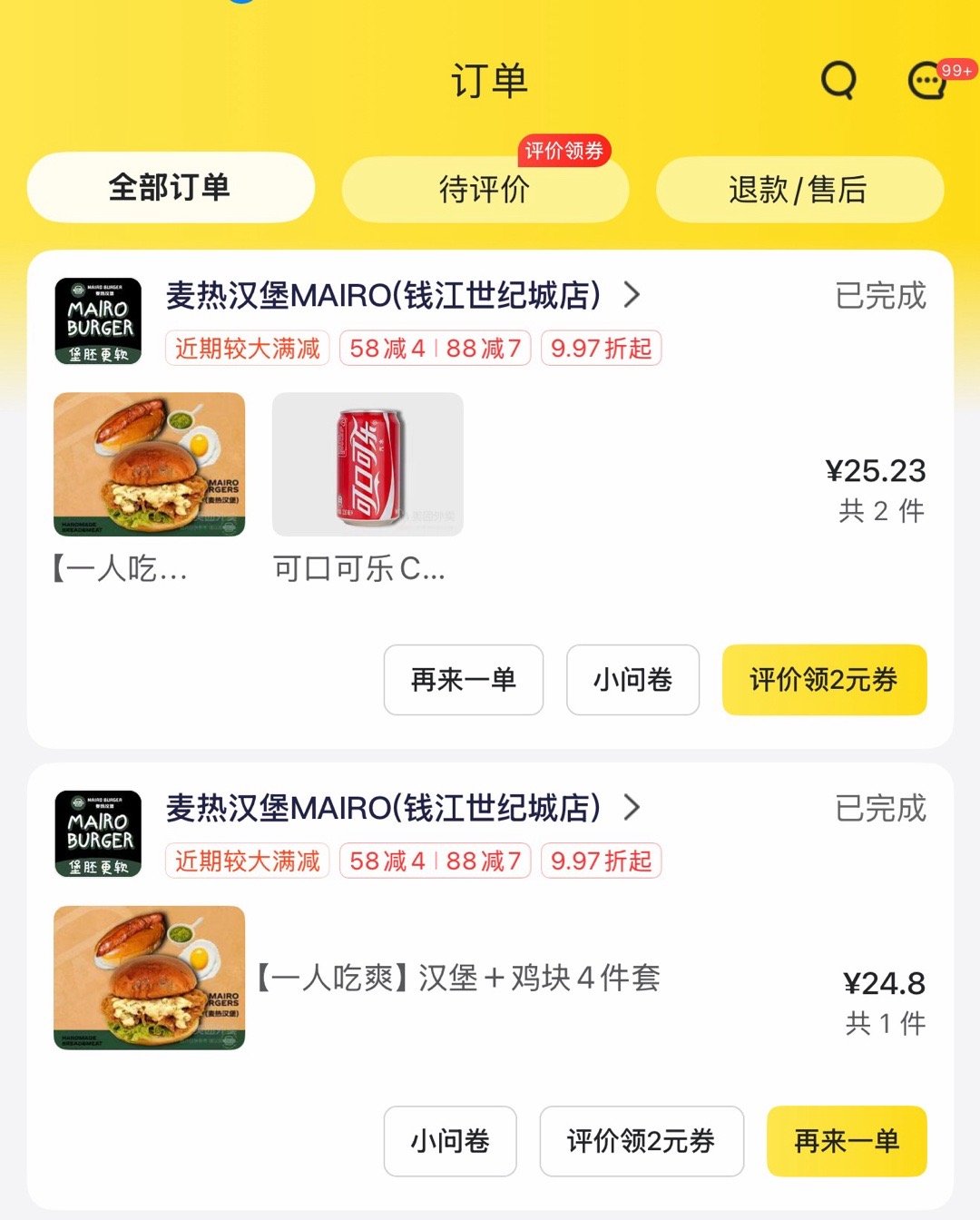Open the 汉堡+鸡块4件套 order details
The height and width of the screenshot is (1220, 980).
pos(458,978)
